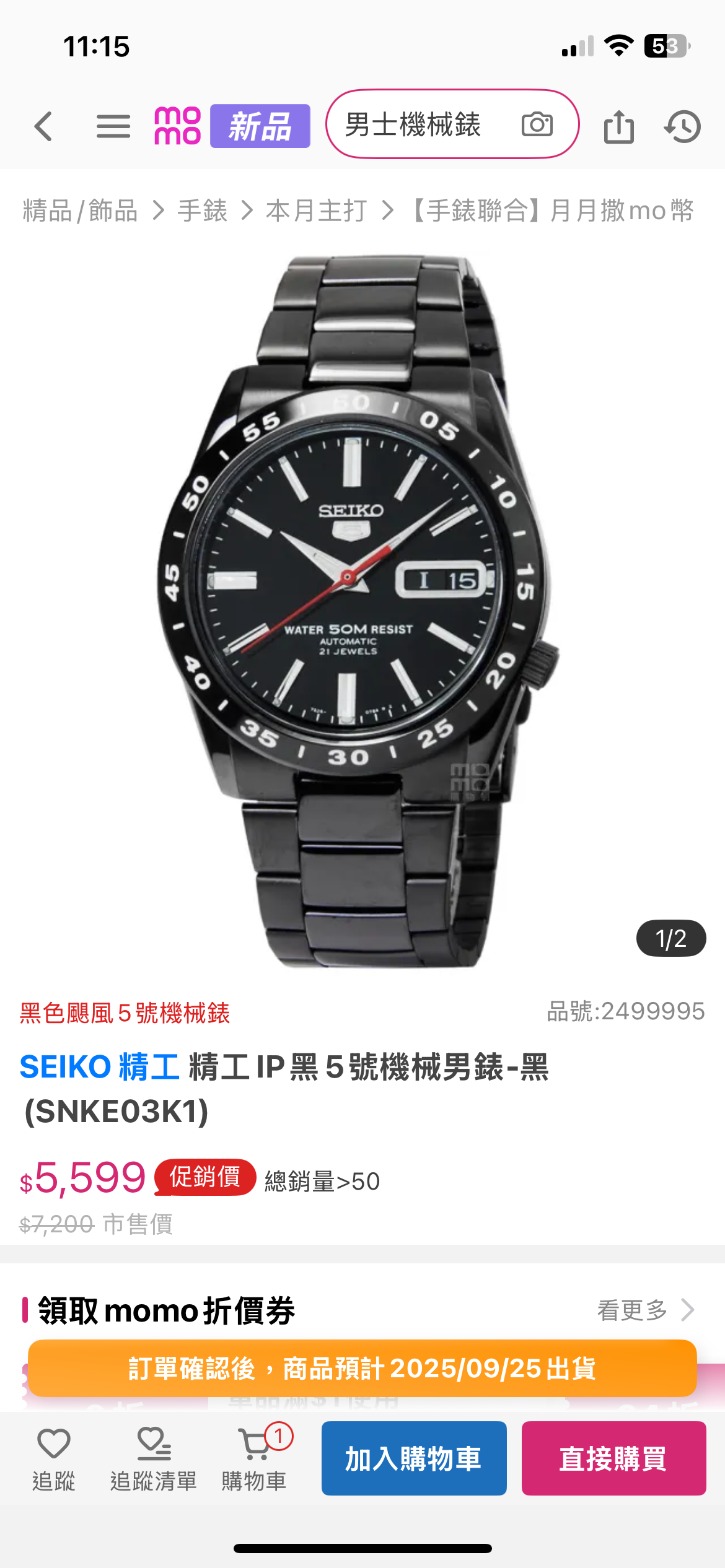725x1568 pixels.
Task: Open the hamburger menu
Action: 113,126
